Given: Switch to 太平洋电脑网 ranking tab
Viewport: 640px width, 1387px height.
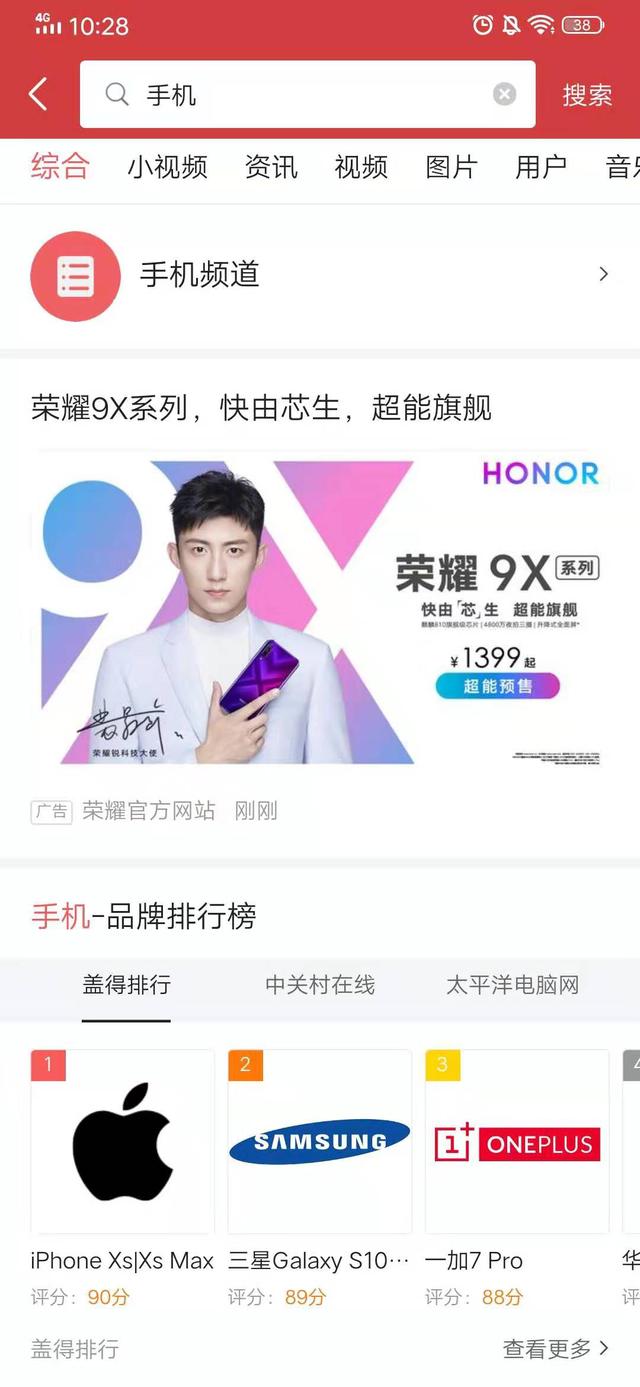Looking at the screenshot, I should 512,985.
